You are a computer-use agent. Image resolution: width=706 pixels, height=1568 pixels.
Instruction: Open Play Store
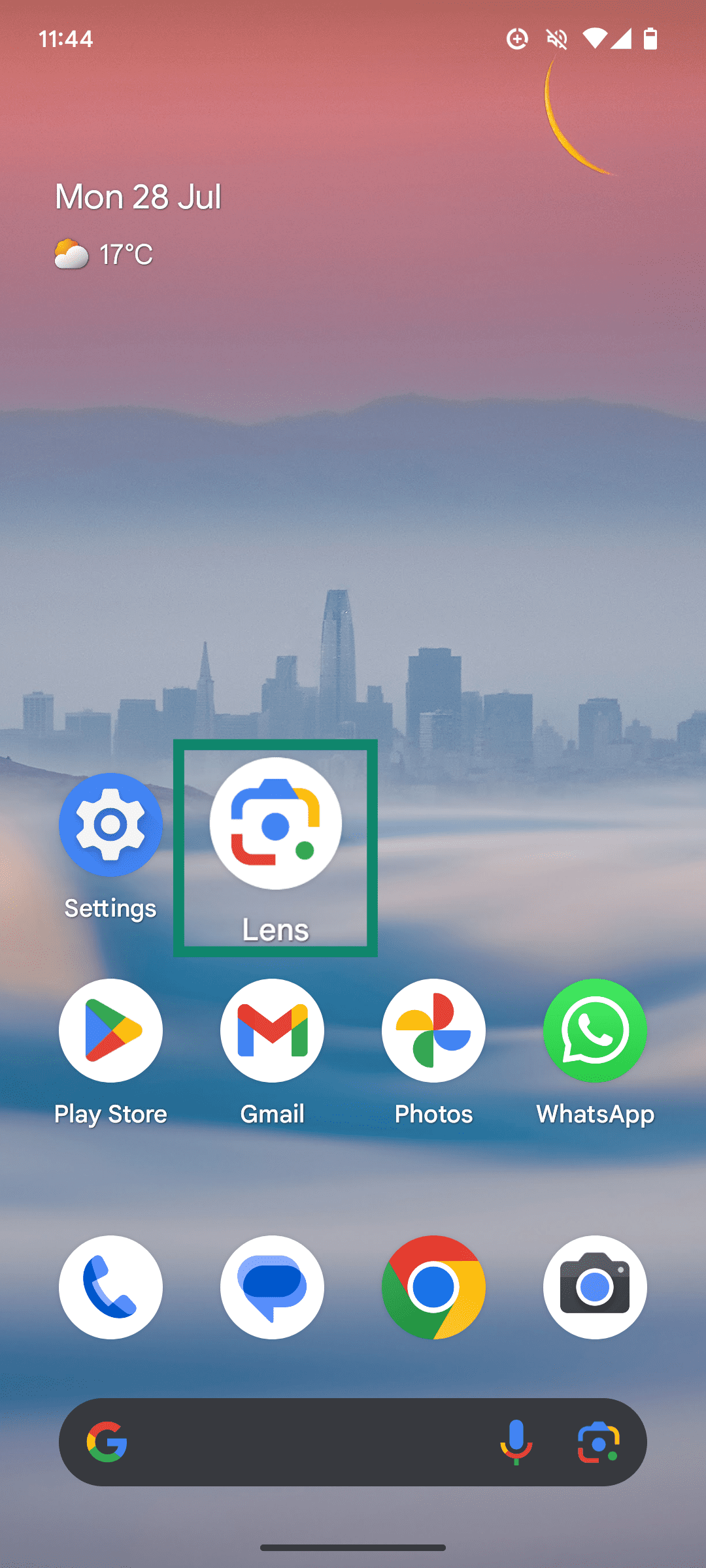[110, 1030]
